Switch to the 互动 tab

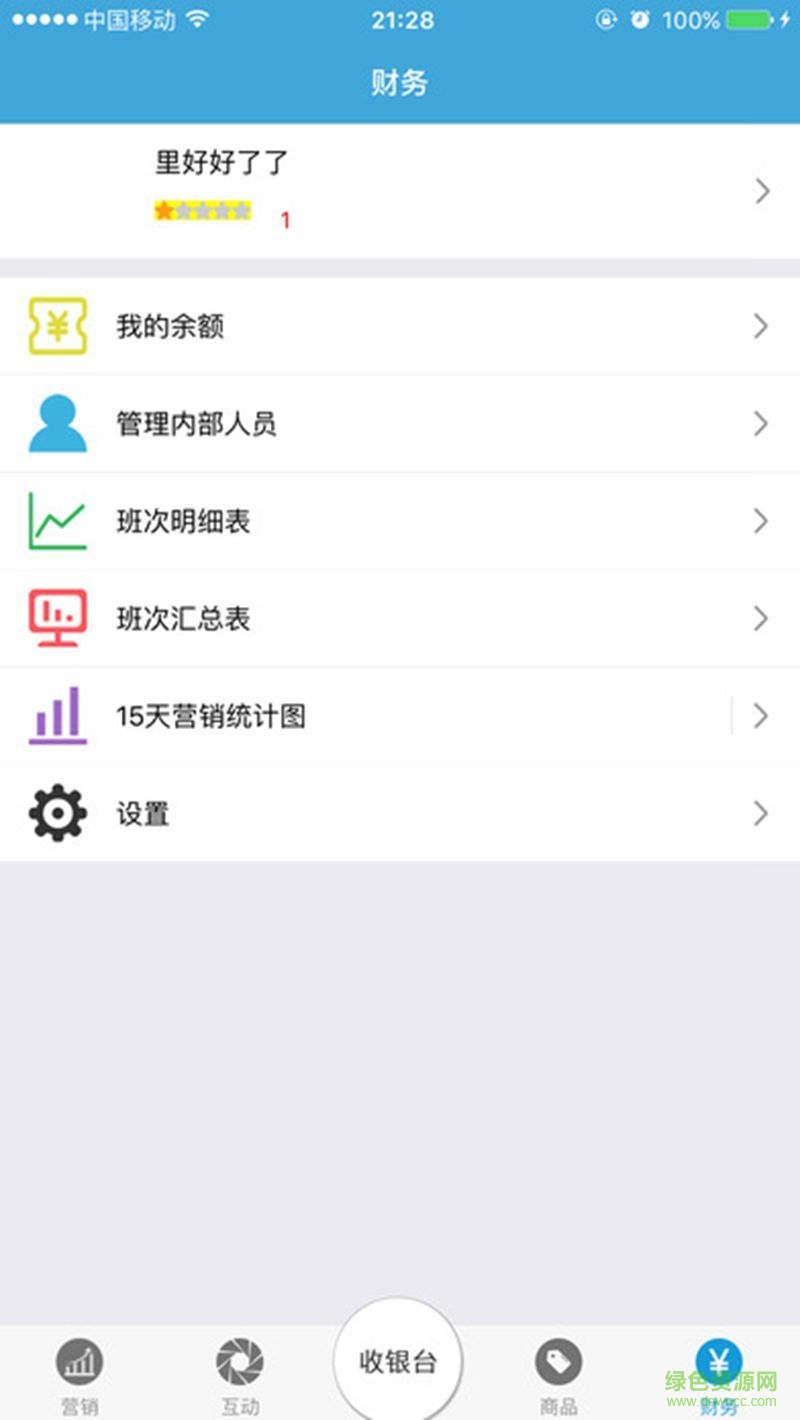click(240, 1375)
